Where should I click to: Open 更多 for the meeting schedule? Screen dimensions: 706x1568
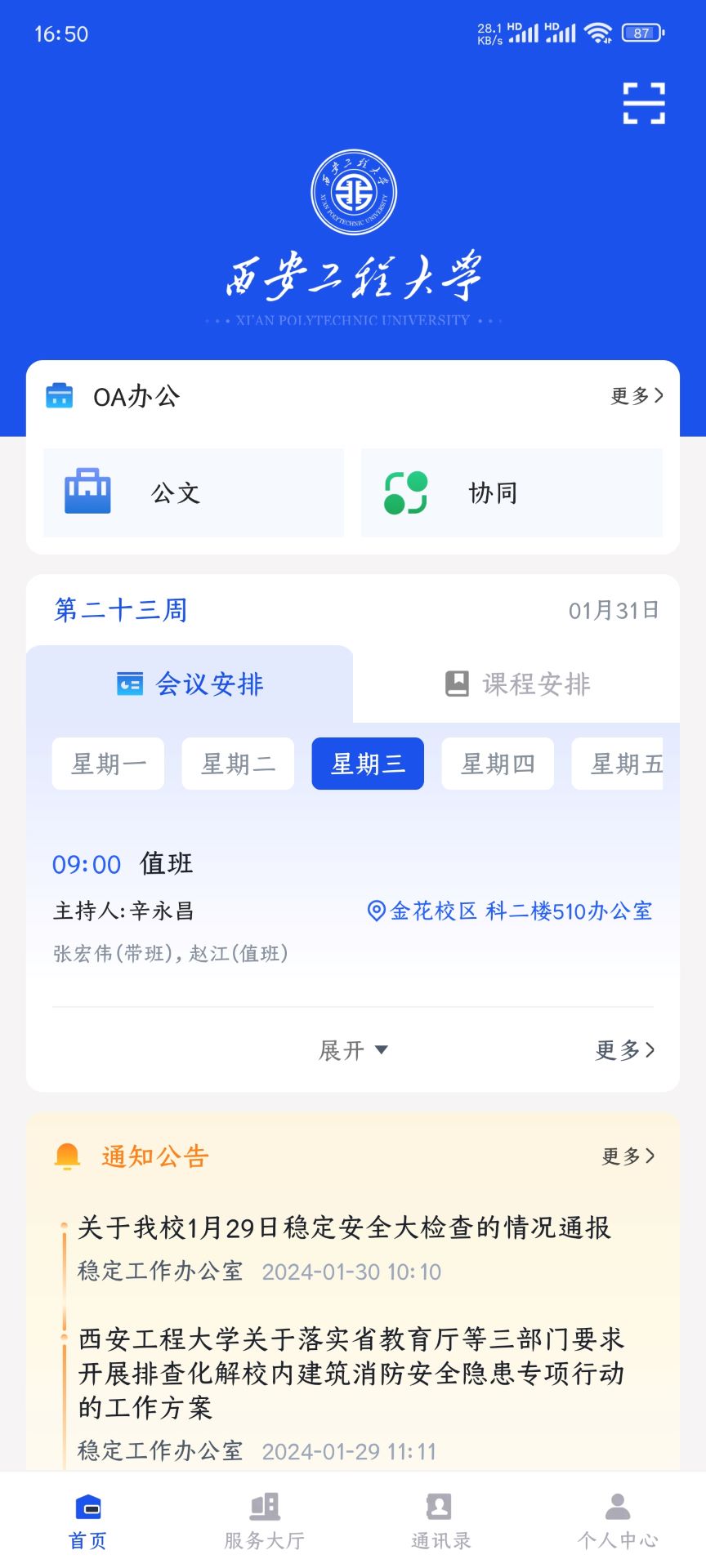pyautogui.click(x=625, y=1050)
